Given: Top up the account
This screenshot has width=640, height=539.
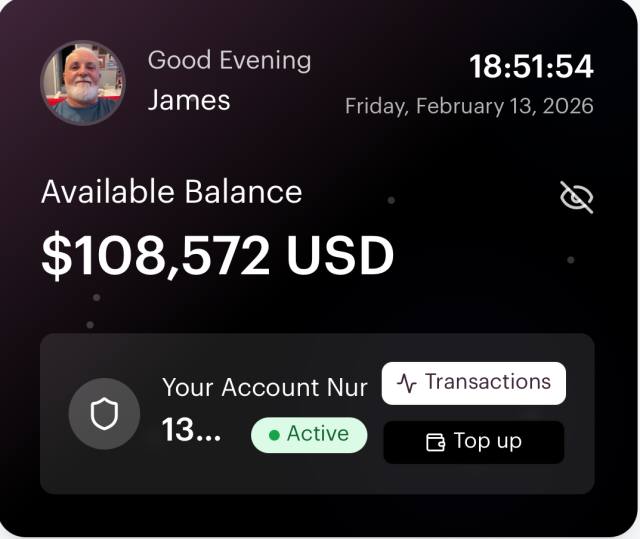Looking at the screenshot, I should coord(474,442).
